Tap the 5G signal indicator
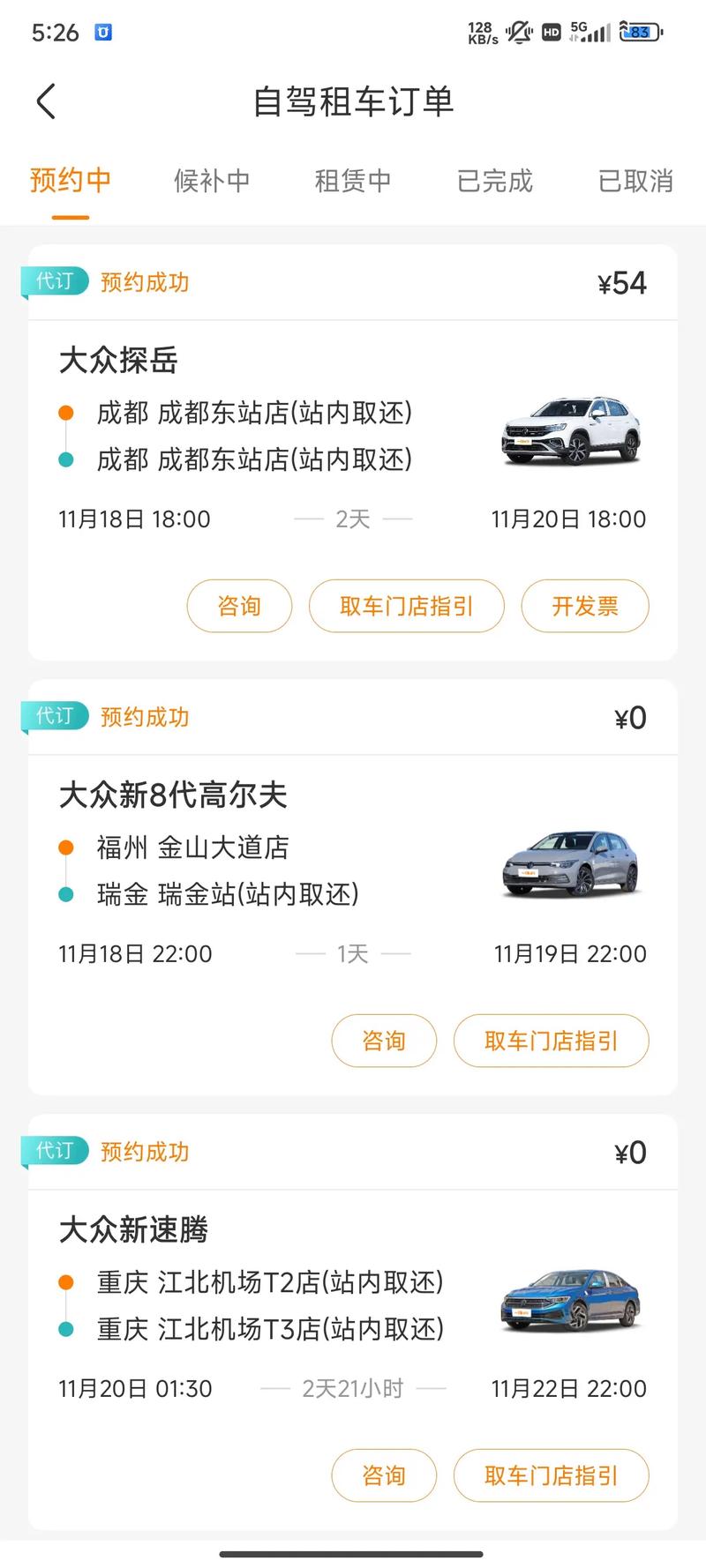This screenshot has width=706, height=1568. pos(590,32)
